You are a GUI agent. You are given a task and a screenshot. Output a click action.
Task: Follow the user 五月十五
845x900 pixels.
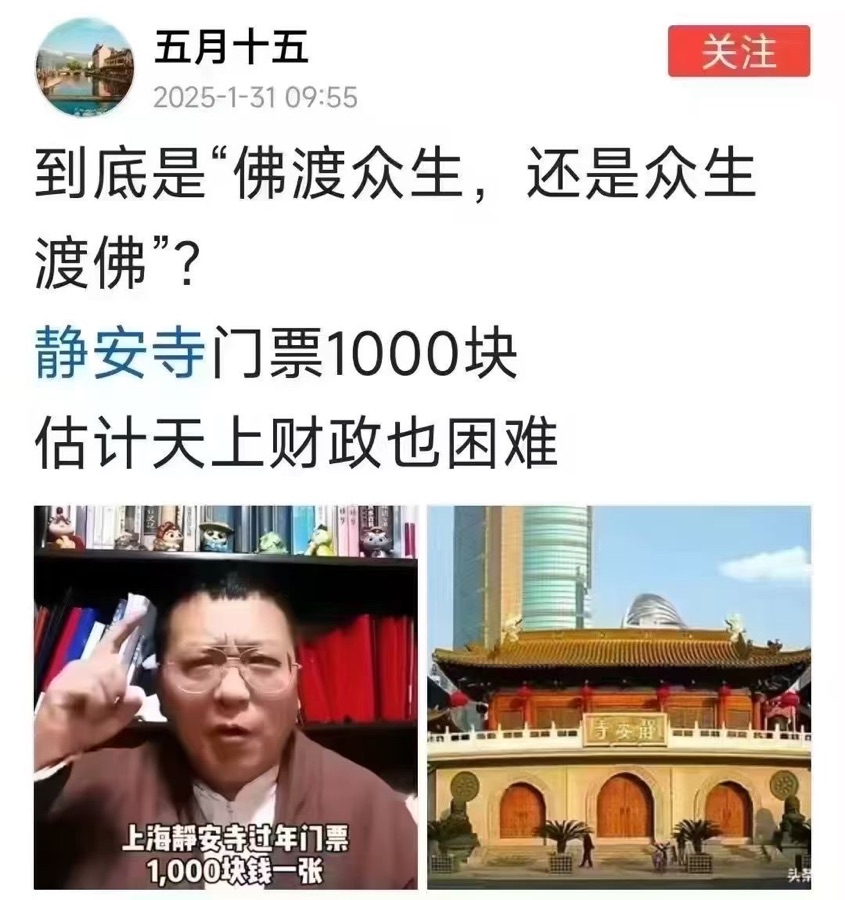pos(739,52)
